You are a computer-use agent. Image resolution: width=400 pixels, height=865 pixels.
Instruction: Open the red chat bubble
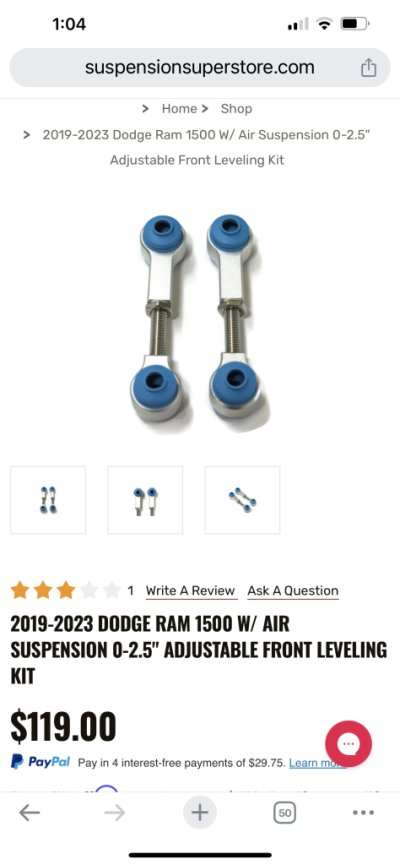tap(348, 744)
